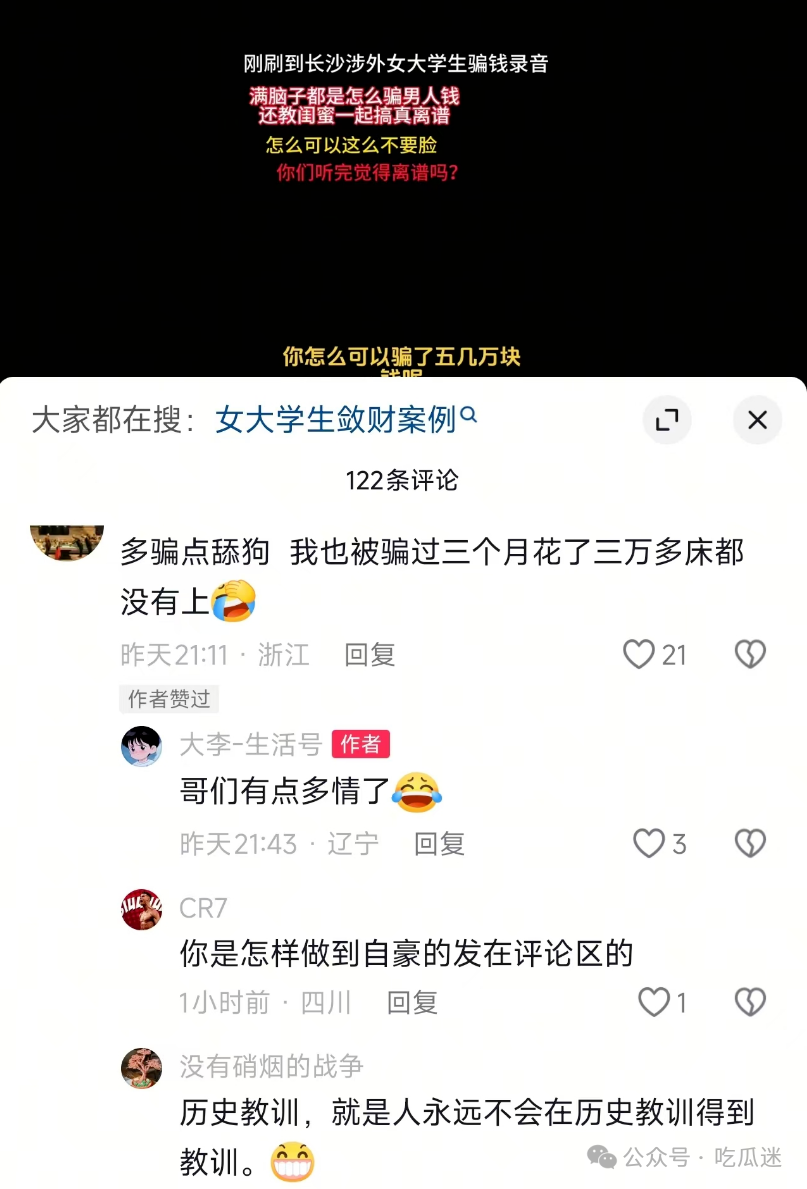Reply to 大李-生活号's comment

tap(440, 844)
